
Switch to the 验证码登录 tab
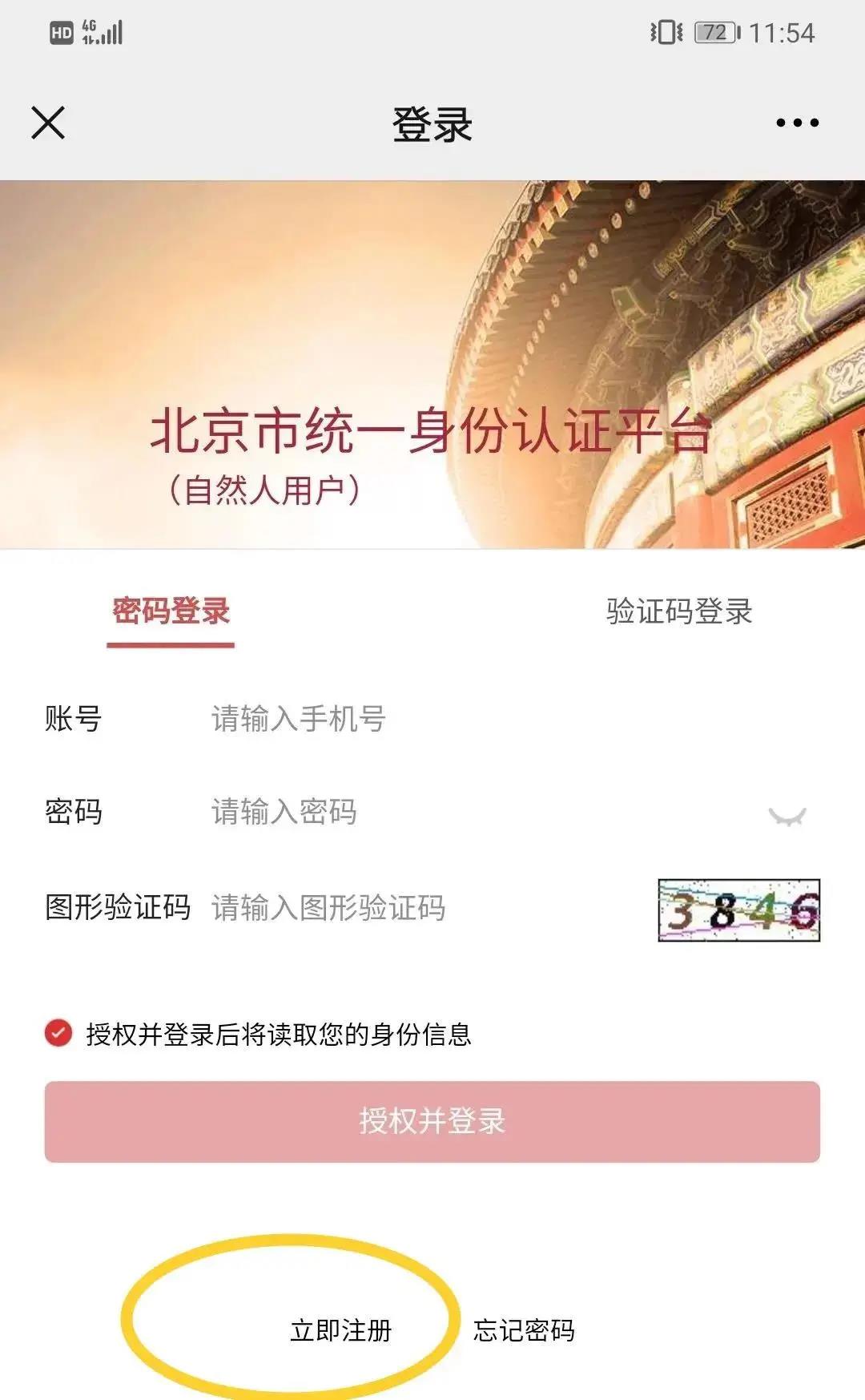(679, 611)
